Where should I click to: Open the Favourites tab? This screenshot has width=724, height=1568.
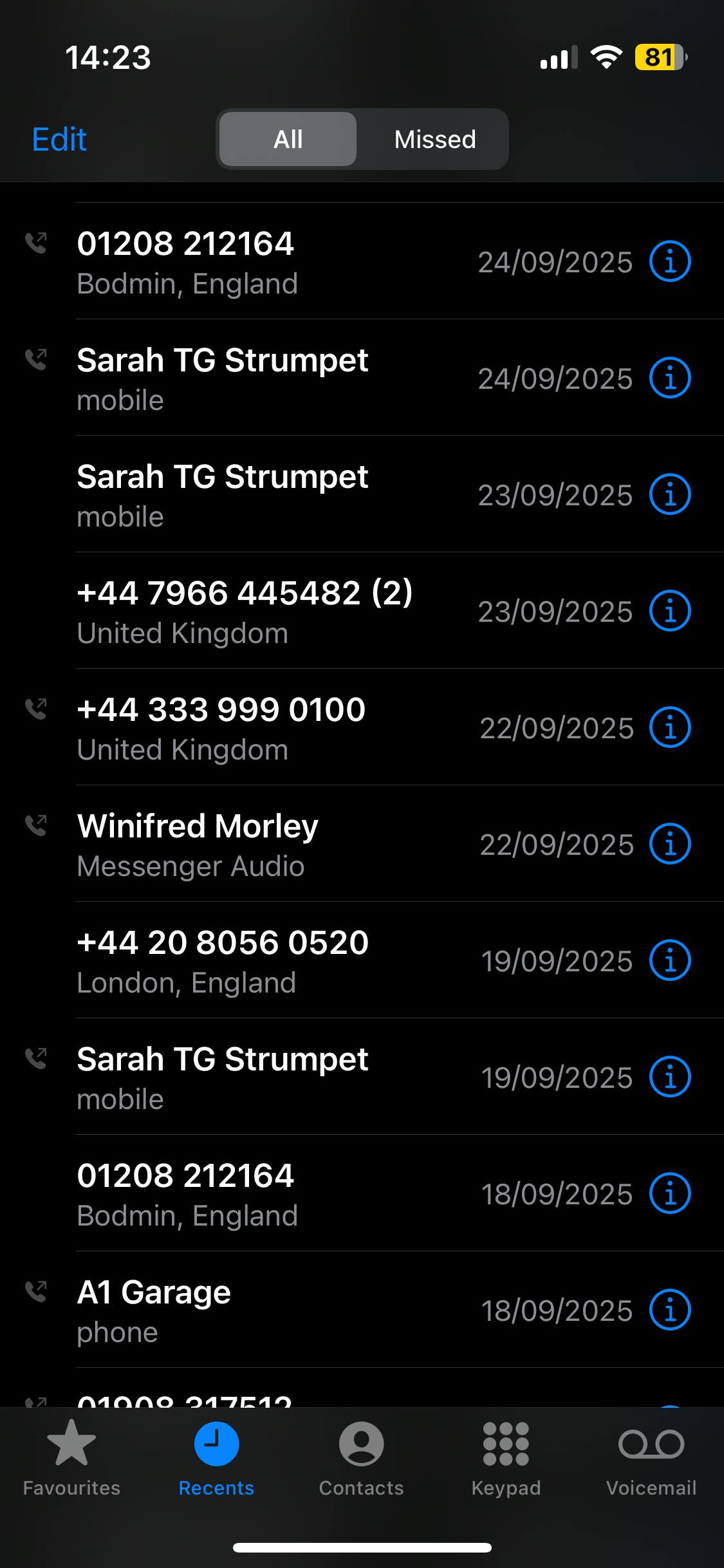coord(71,1459)
